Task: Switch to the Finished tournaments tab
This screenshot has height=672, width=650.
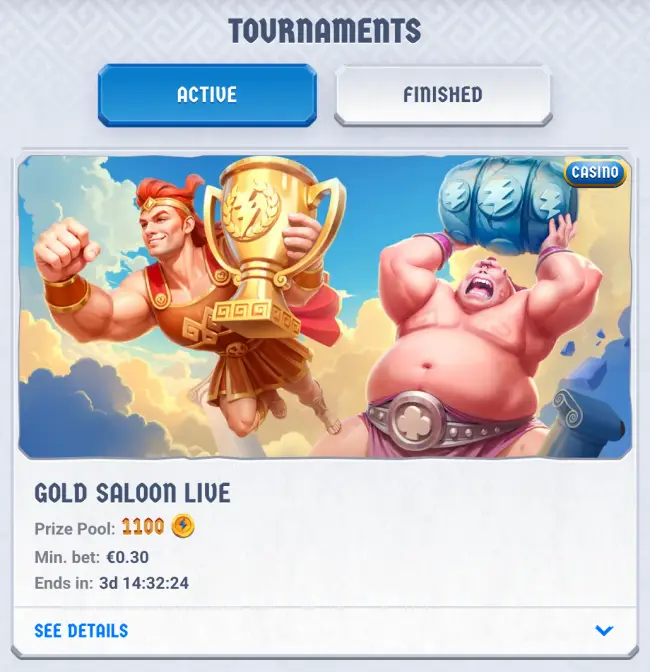Action: pos(442,95)
